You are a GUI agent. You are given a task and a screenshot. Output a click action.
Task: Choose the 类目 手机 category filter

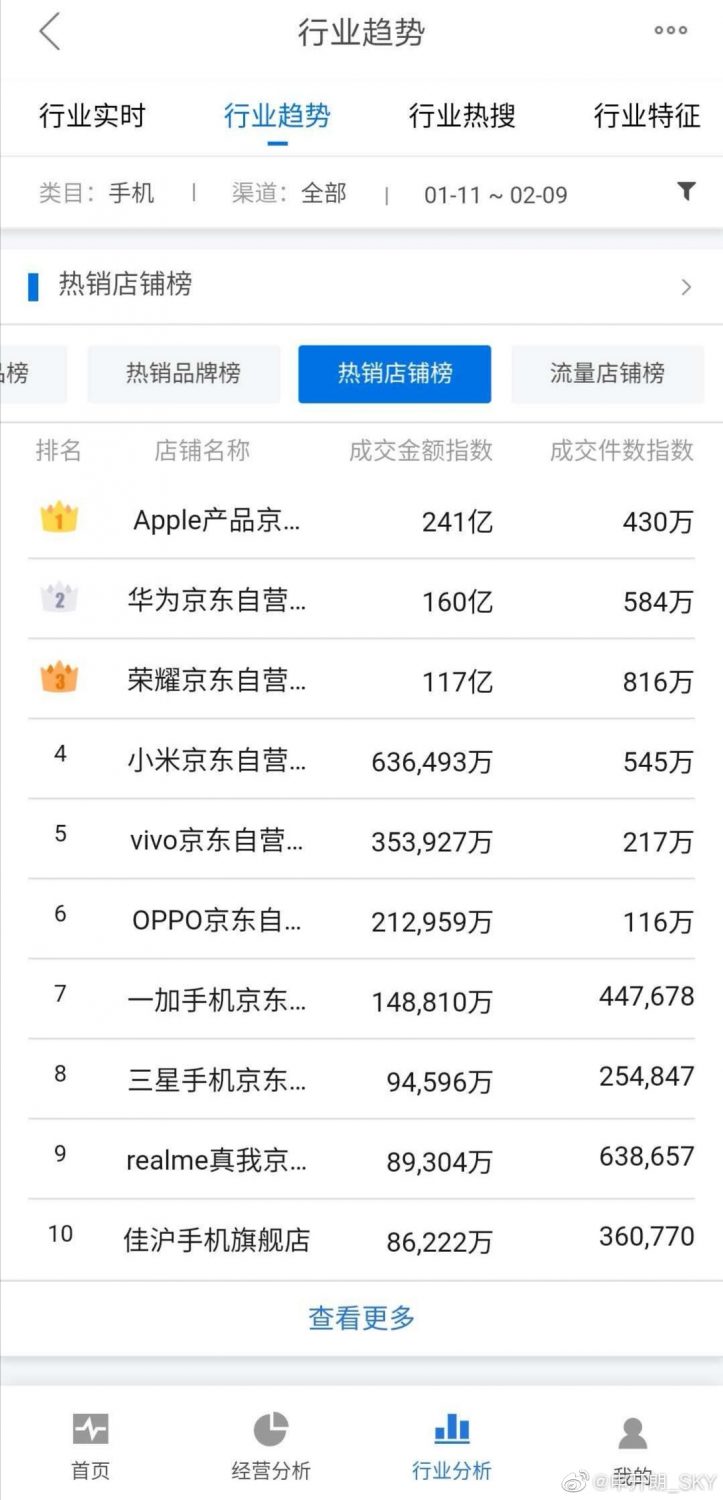[x=97, y=193]
